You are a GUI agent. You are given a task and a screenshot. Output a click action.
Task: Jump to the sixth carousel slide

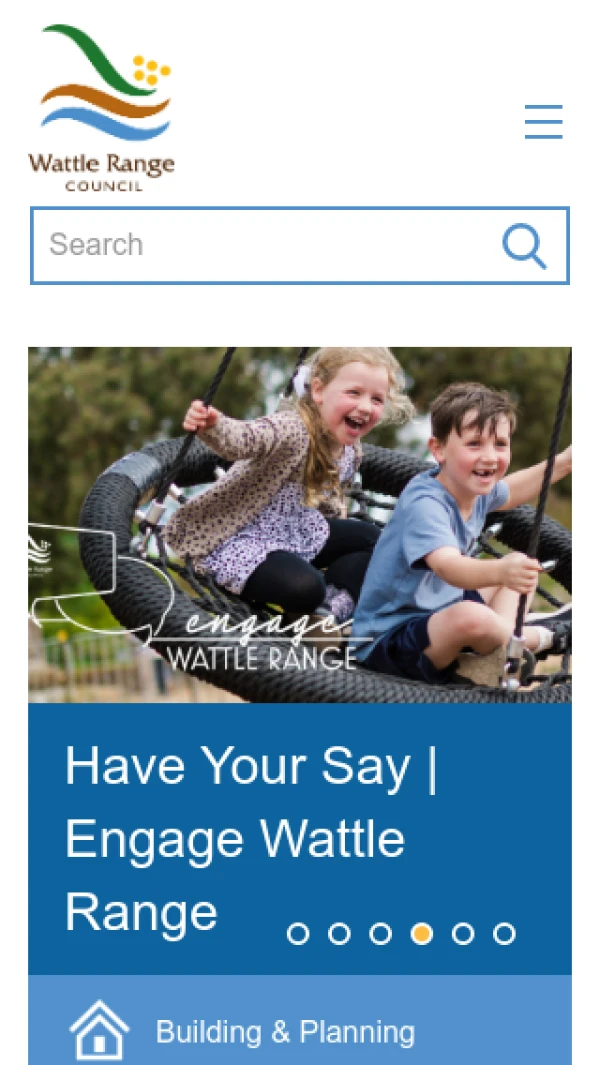pyautogui.click(x=504, y=934)
